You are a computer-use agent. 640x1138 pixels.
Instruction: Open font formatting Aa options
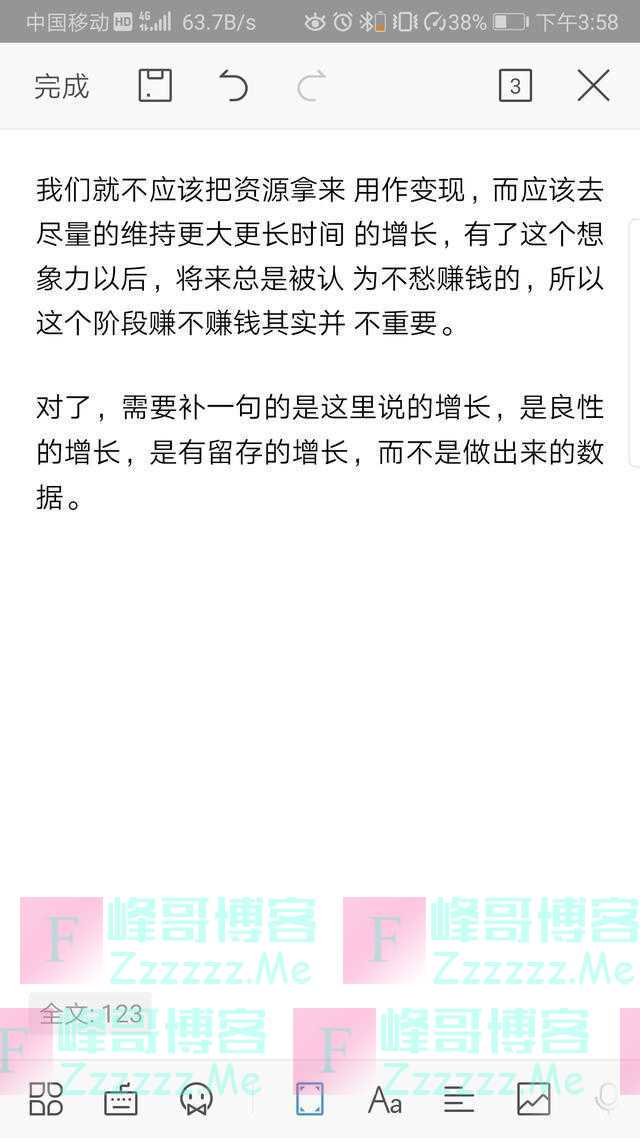pyautogui.click(x=385, y=1100)
